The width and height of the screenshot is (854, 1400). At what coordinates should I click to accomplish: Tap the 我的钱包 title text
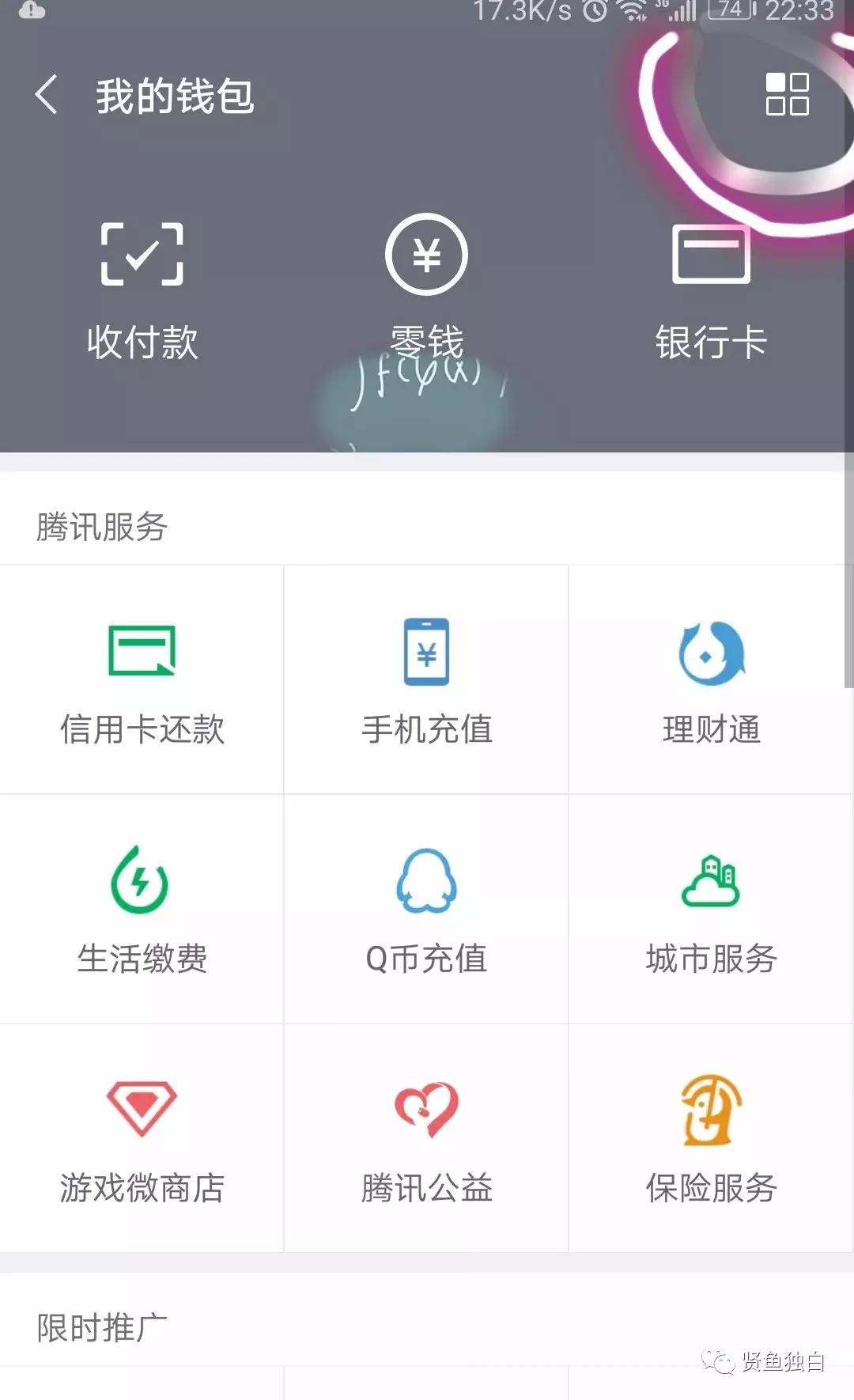(x=172, y=96)
